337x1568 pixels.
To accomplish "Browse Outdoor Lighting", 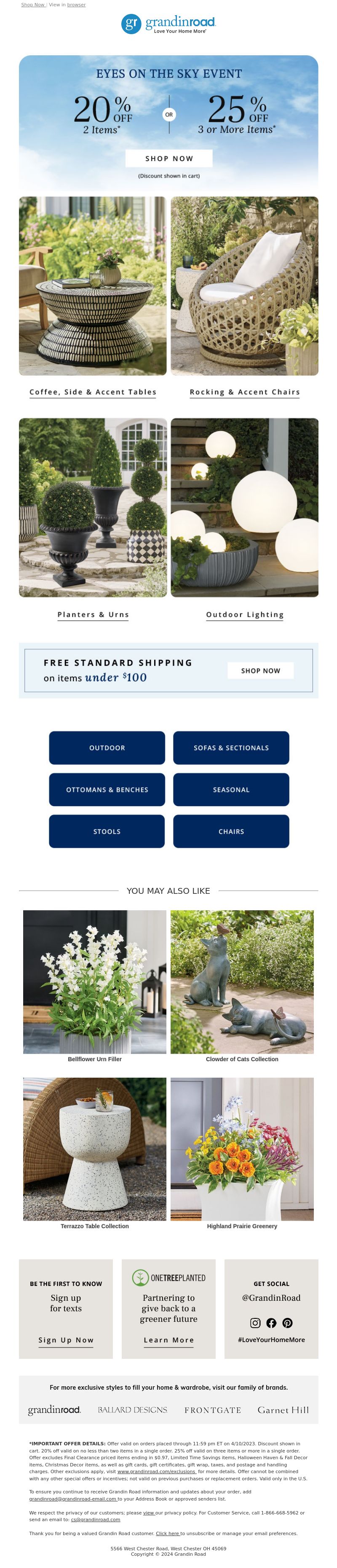I will tap(245, 615).
